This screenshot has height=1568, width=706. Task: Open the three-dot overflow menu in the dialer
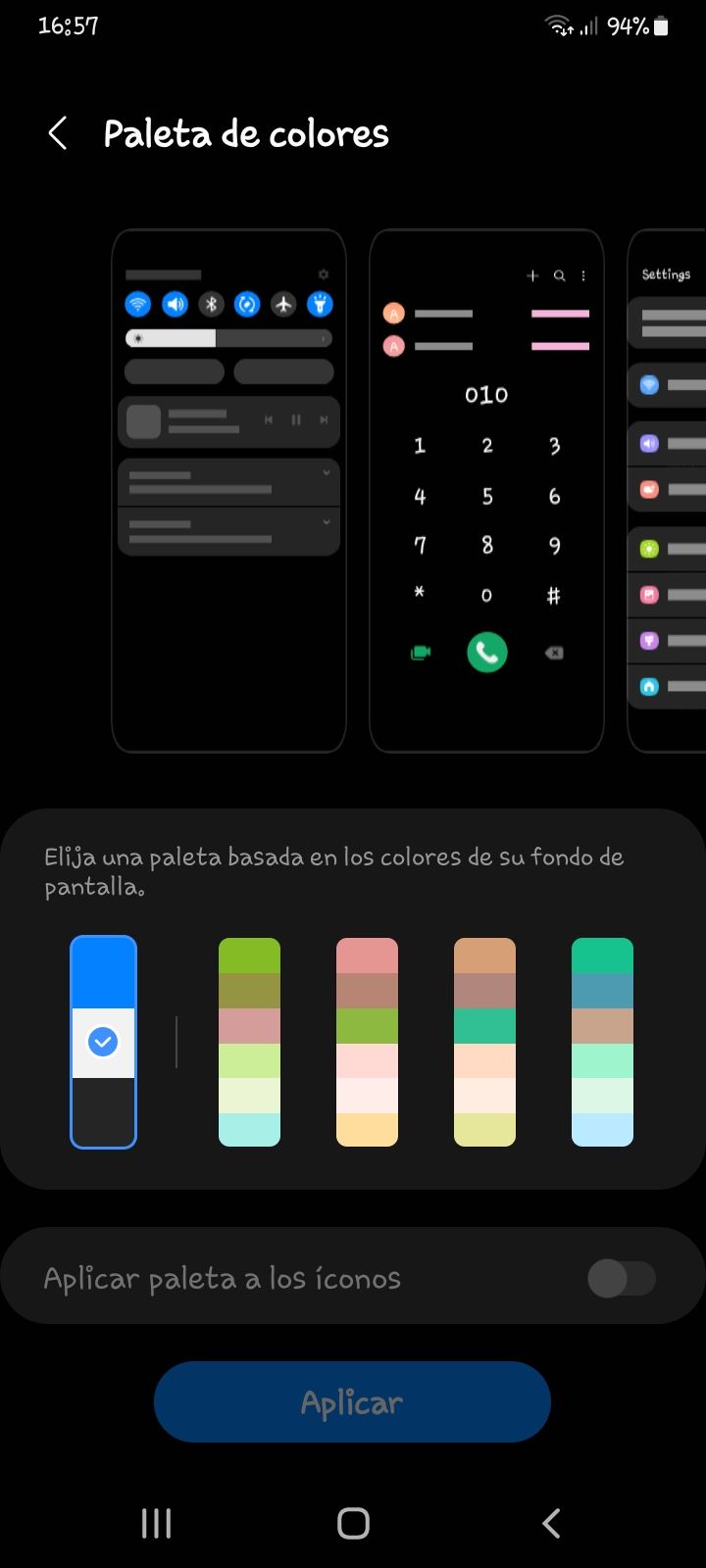tap(583, 276)
